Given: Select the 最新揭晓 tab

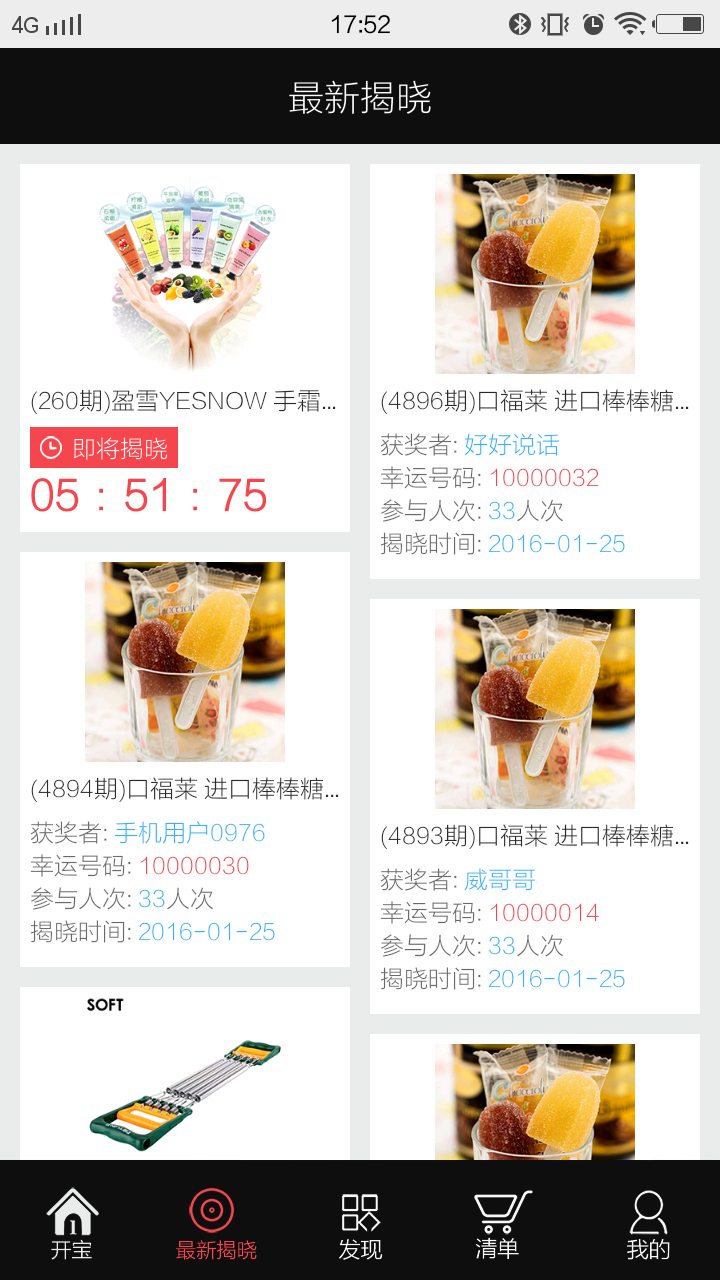Looking at the screenshot, I should pyautogui.click(x=216, y=1222).
